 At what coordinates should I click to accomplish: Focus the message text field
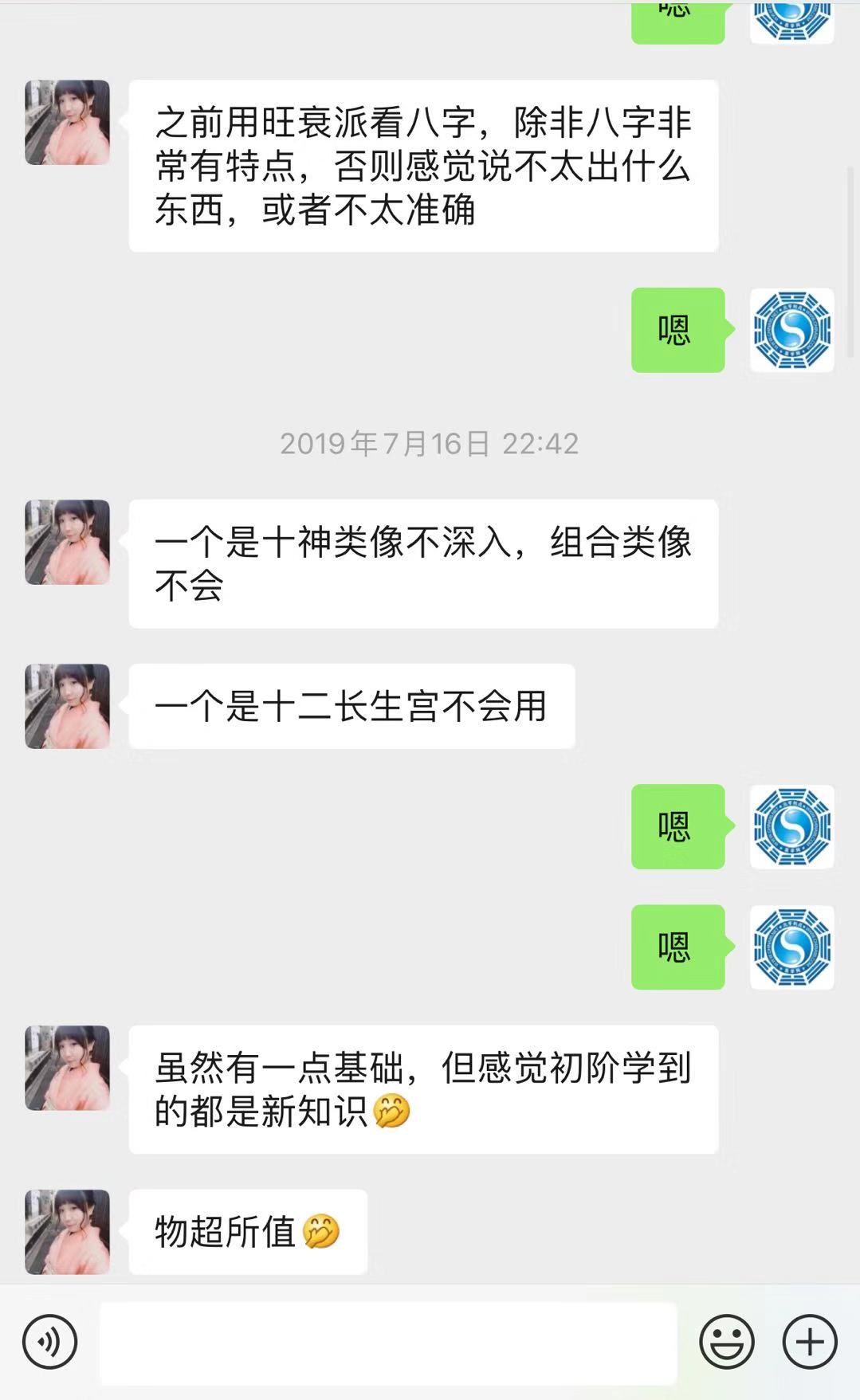tap(388, 1343)
